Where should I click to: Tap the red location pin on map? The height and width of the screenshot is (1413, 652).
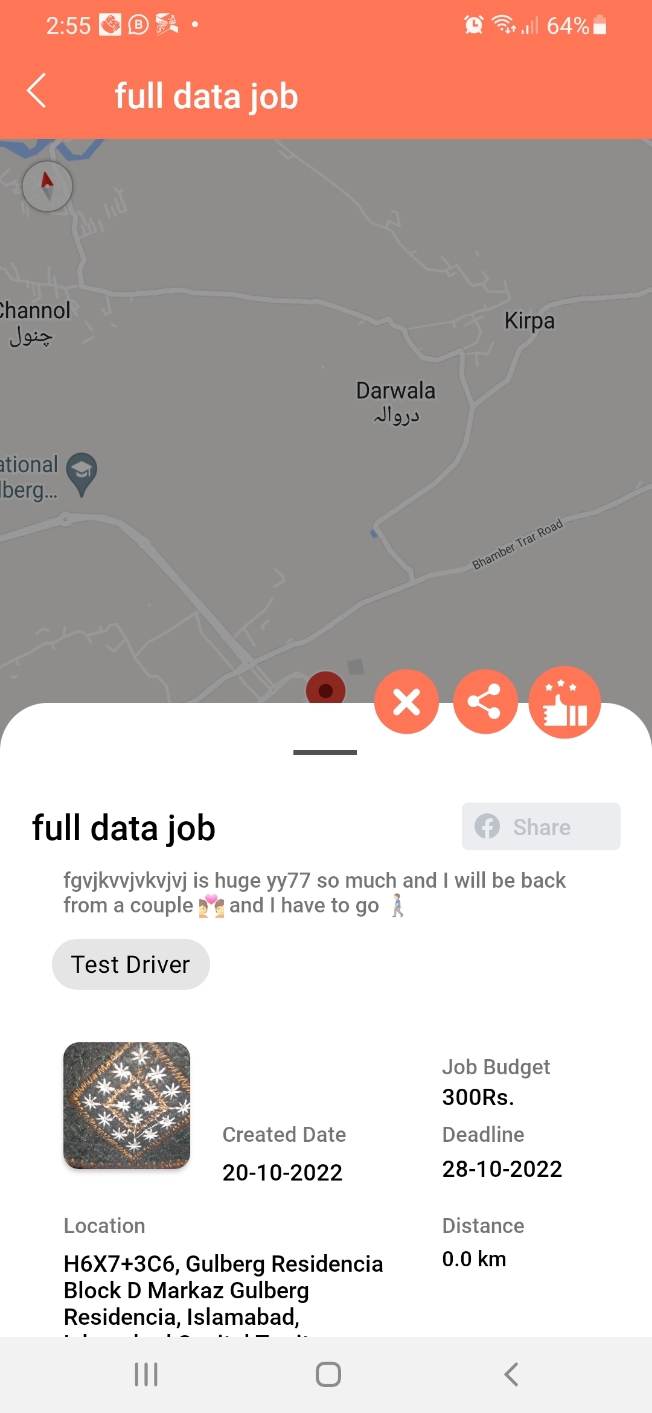tap(325, 690)
